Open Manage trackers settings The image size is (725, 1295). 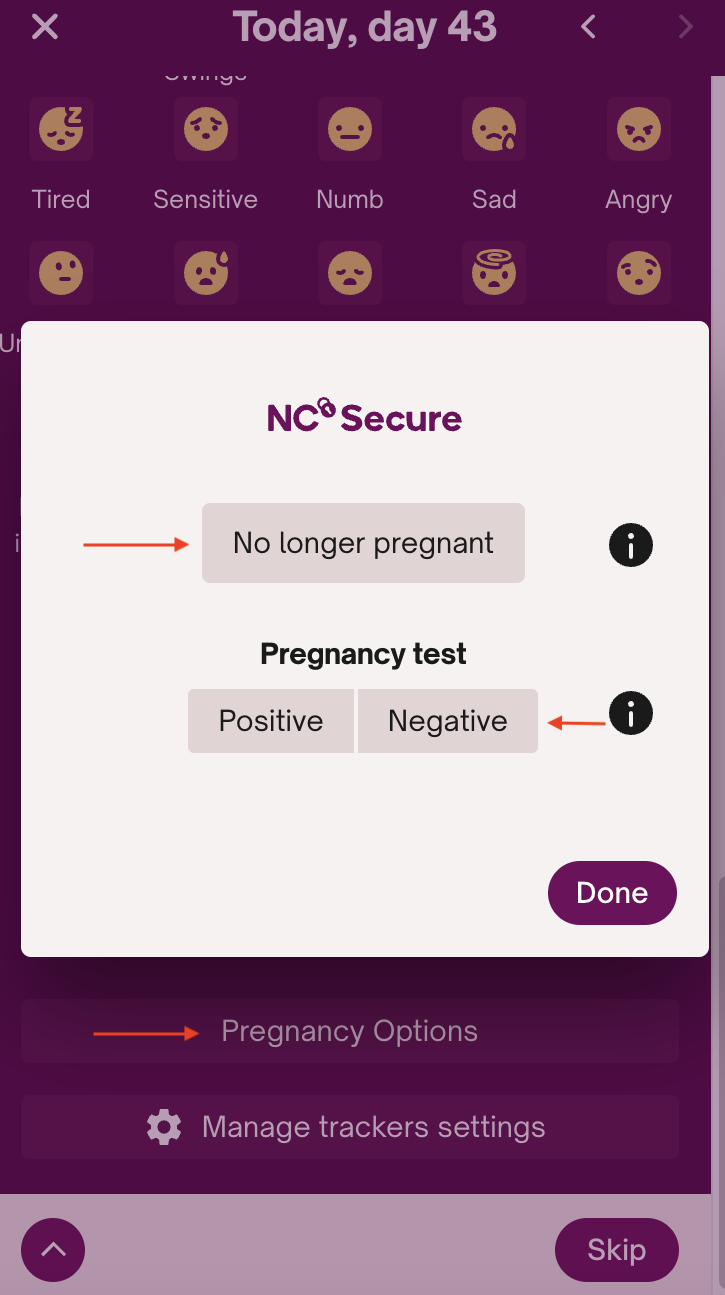350,1127
